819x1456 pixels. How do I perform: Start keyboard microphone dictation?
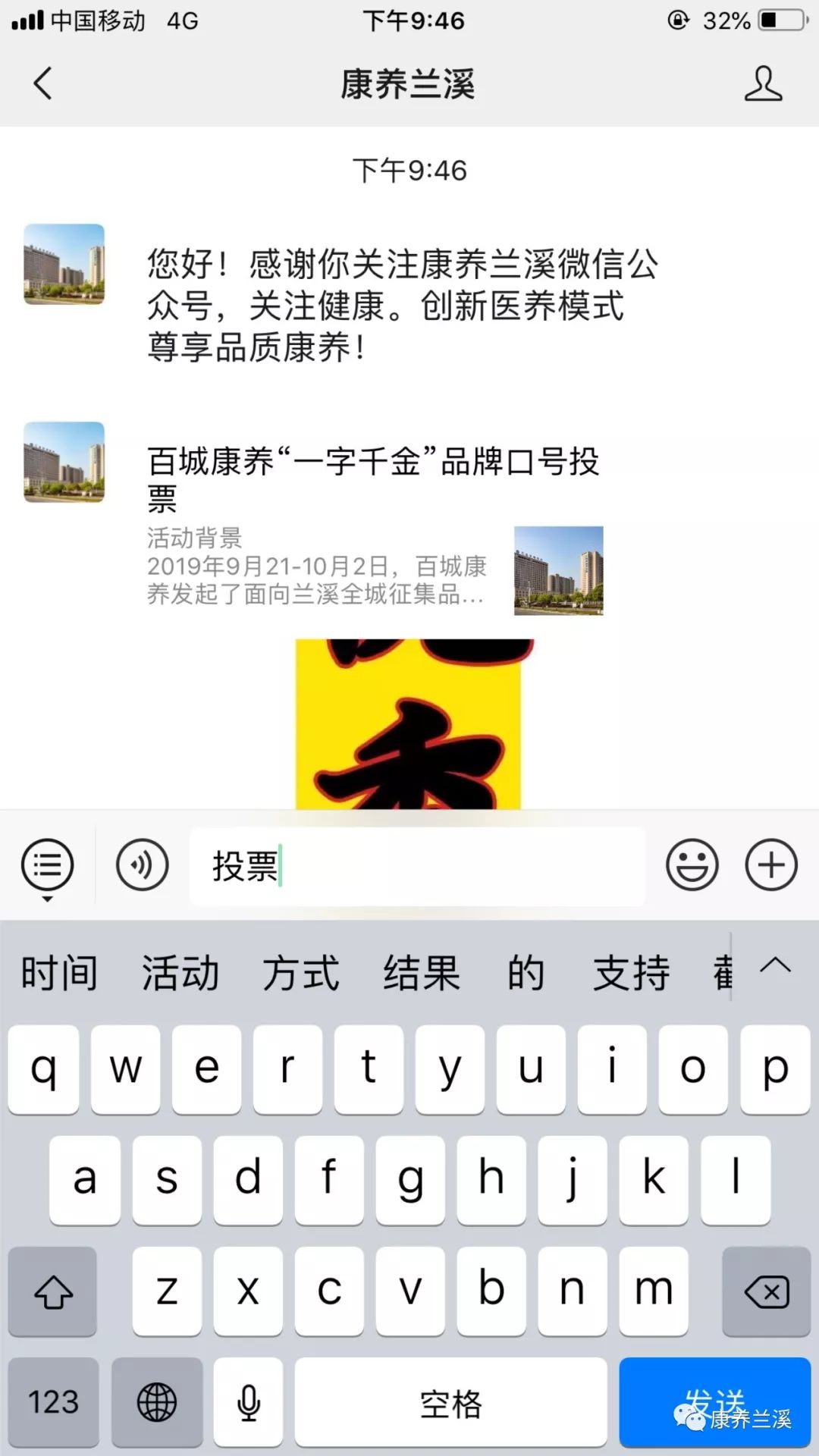[248, 1402]
